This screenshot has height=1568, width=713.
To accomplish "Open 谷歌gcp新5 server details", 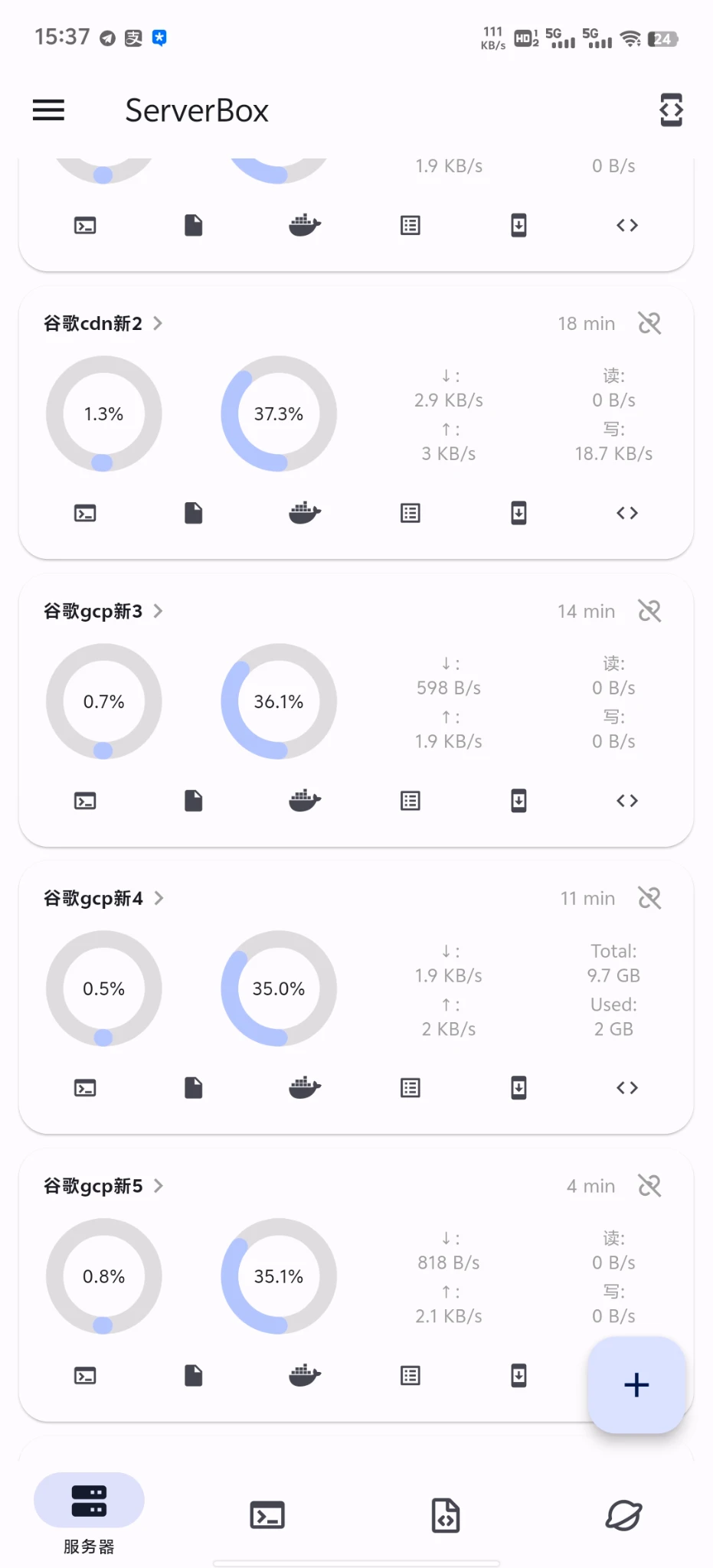I will click(x=103, y=1186).
